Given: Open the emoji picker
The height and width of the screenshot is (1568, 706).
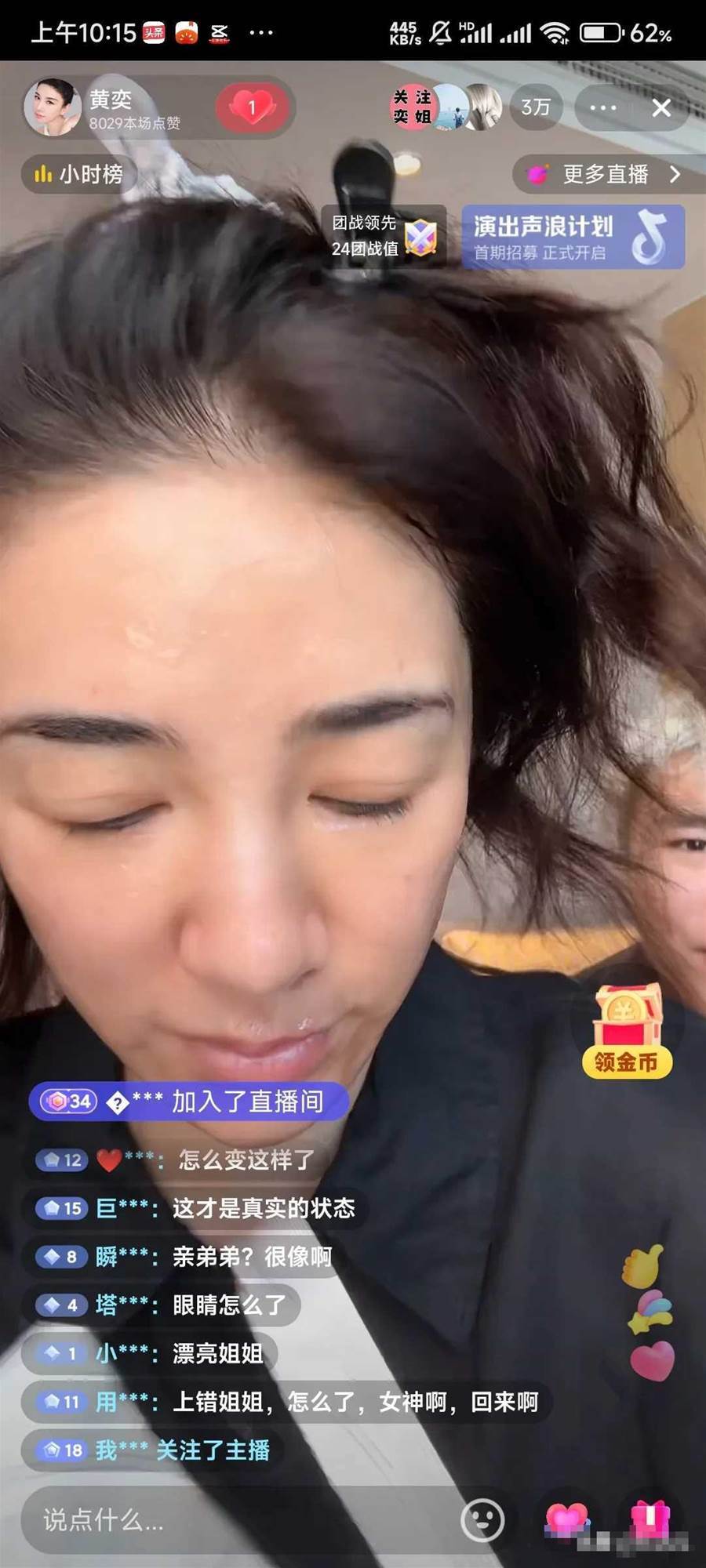Looking at the screenshot, I should click(x=482, y=1520).
